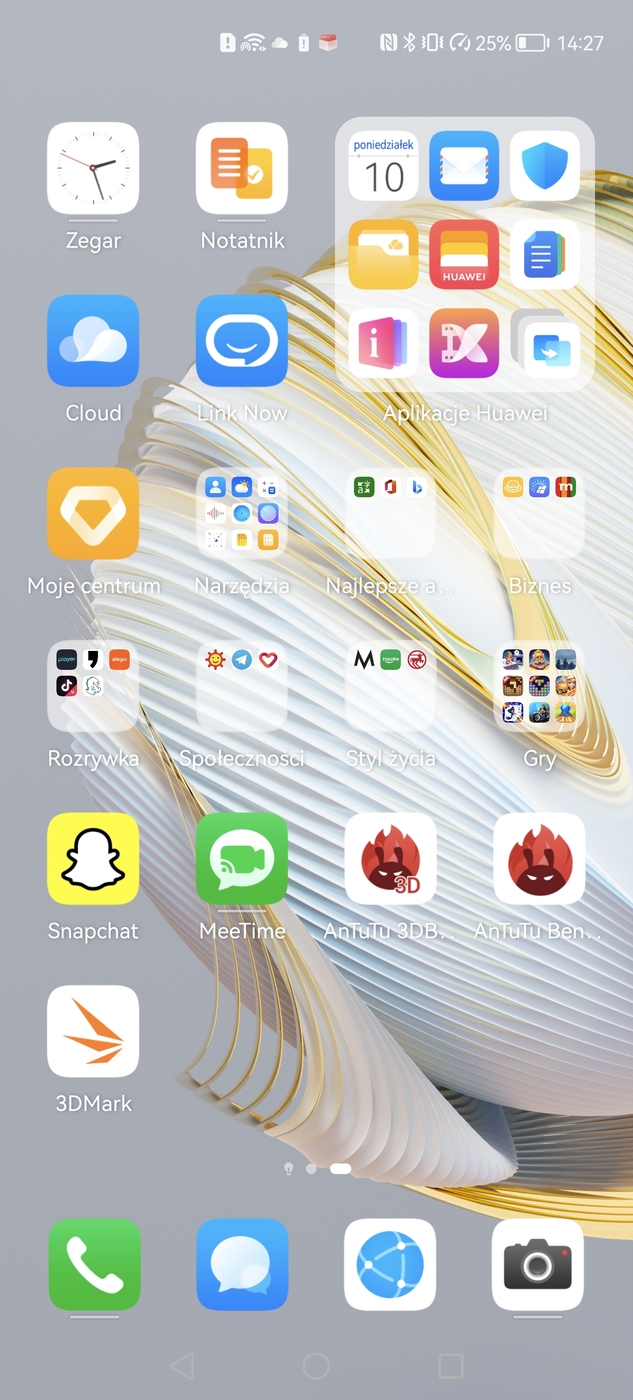The image size is (633, 1400).
Task: Open the Styl życia folder
Action: point(390,686)
